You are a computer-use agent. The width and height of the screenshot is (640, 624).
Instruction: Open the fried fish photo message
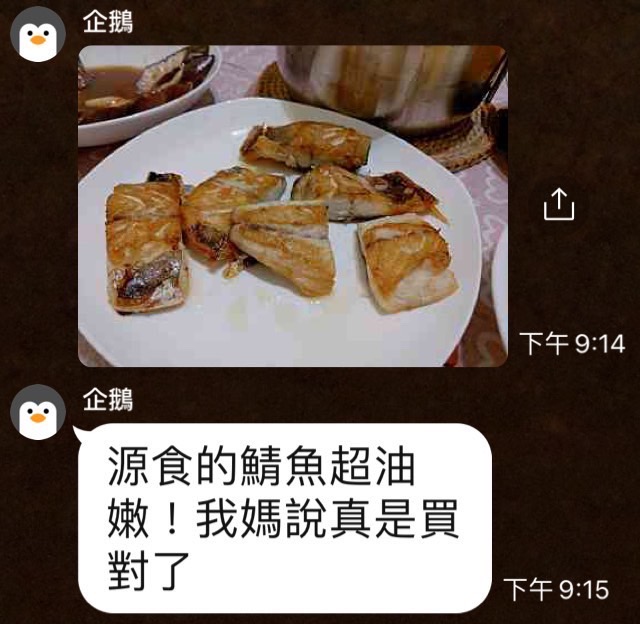[x=292, y=205]
